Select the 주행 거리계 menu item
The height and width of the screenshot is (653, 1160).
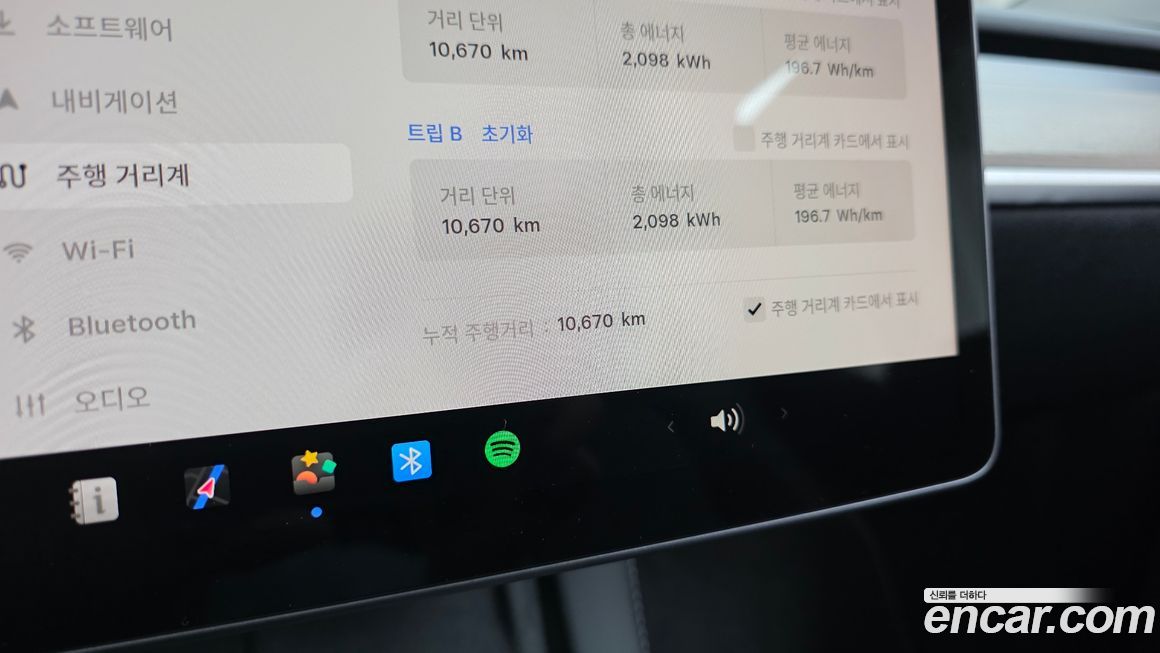coord(122,176)
